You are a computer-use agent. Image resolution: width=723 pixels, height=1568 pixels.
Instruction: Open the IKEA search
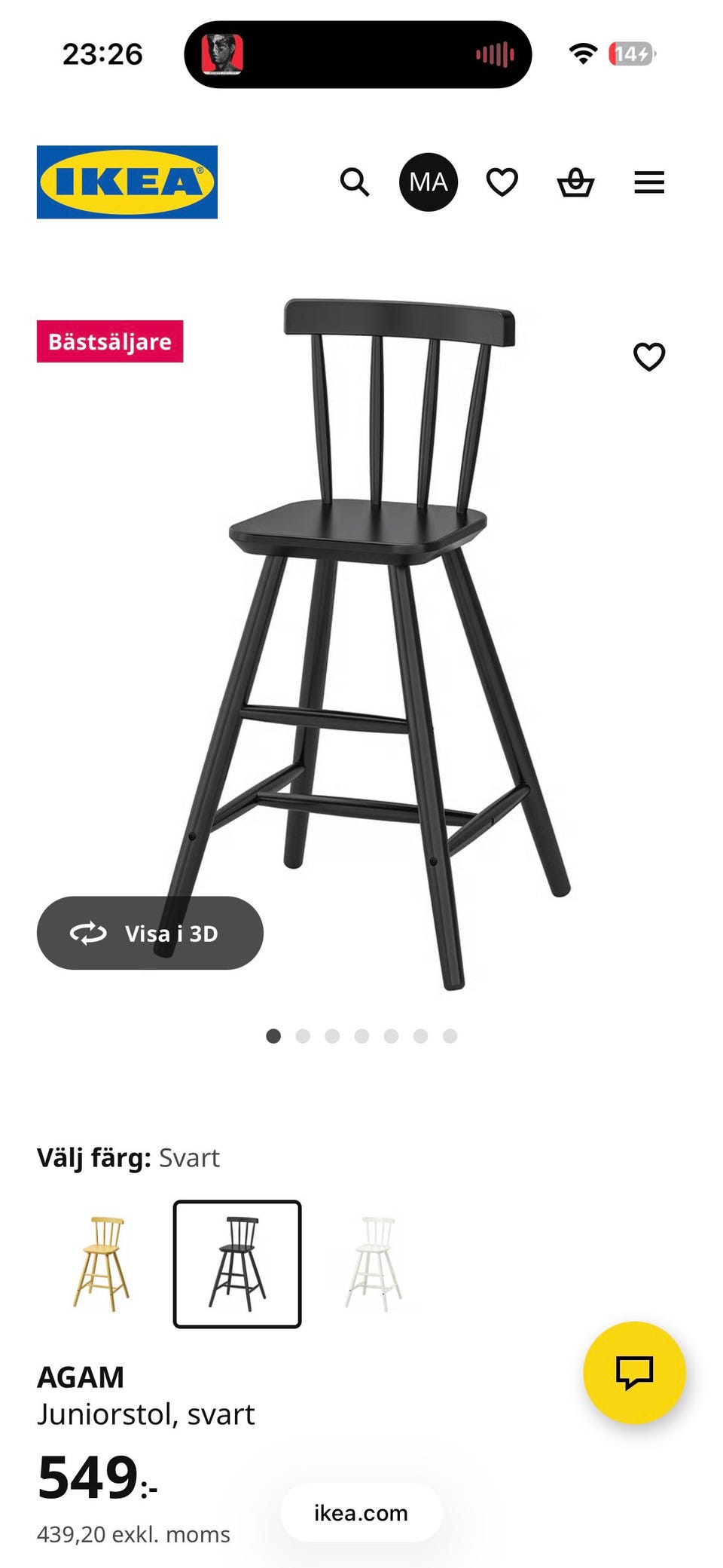click(354, 182)
